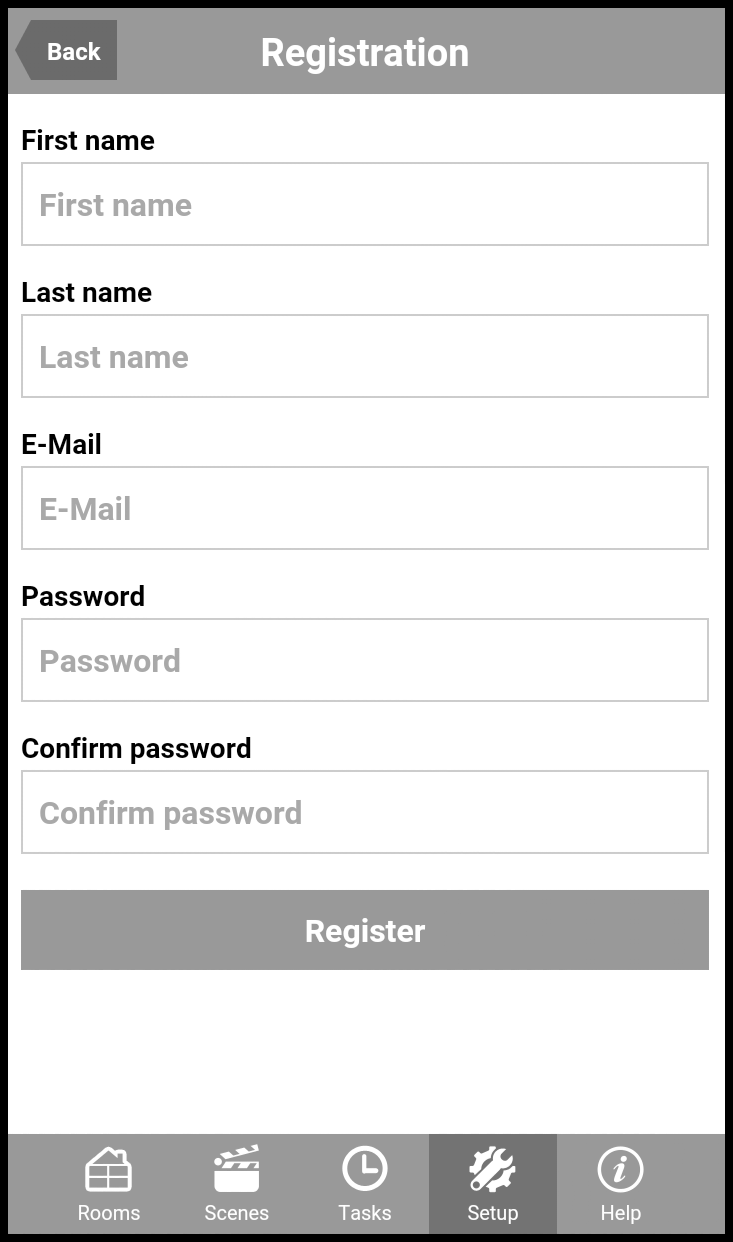Focus the First name field
This screenshot has width=733, height=1242.
click(365, 204)
